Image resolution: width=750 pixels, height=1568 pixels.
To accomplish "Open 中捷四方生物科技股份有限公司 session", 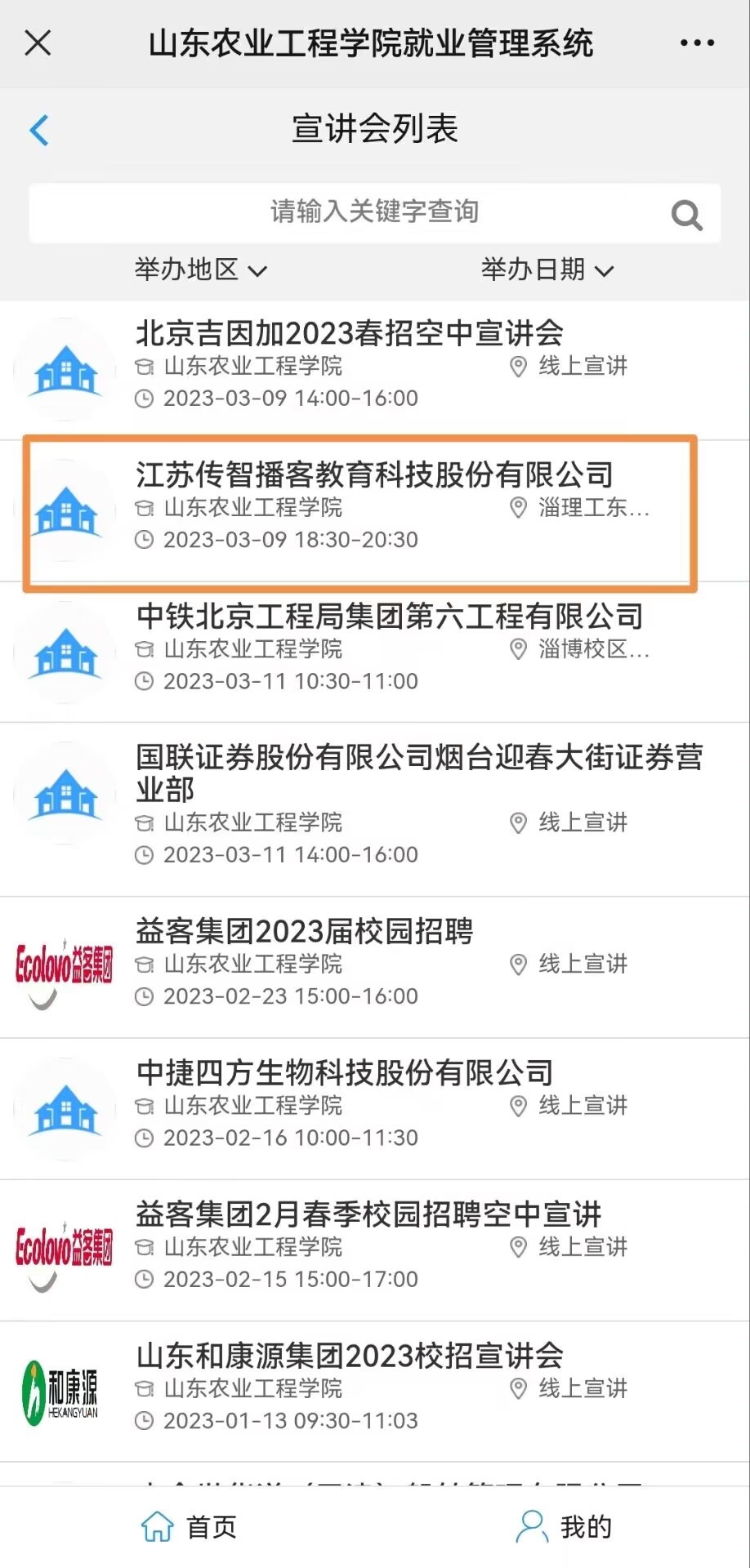I will pyautogui.click(x=345, y=1073).
